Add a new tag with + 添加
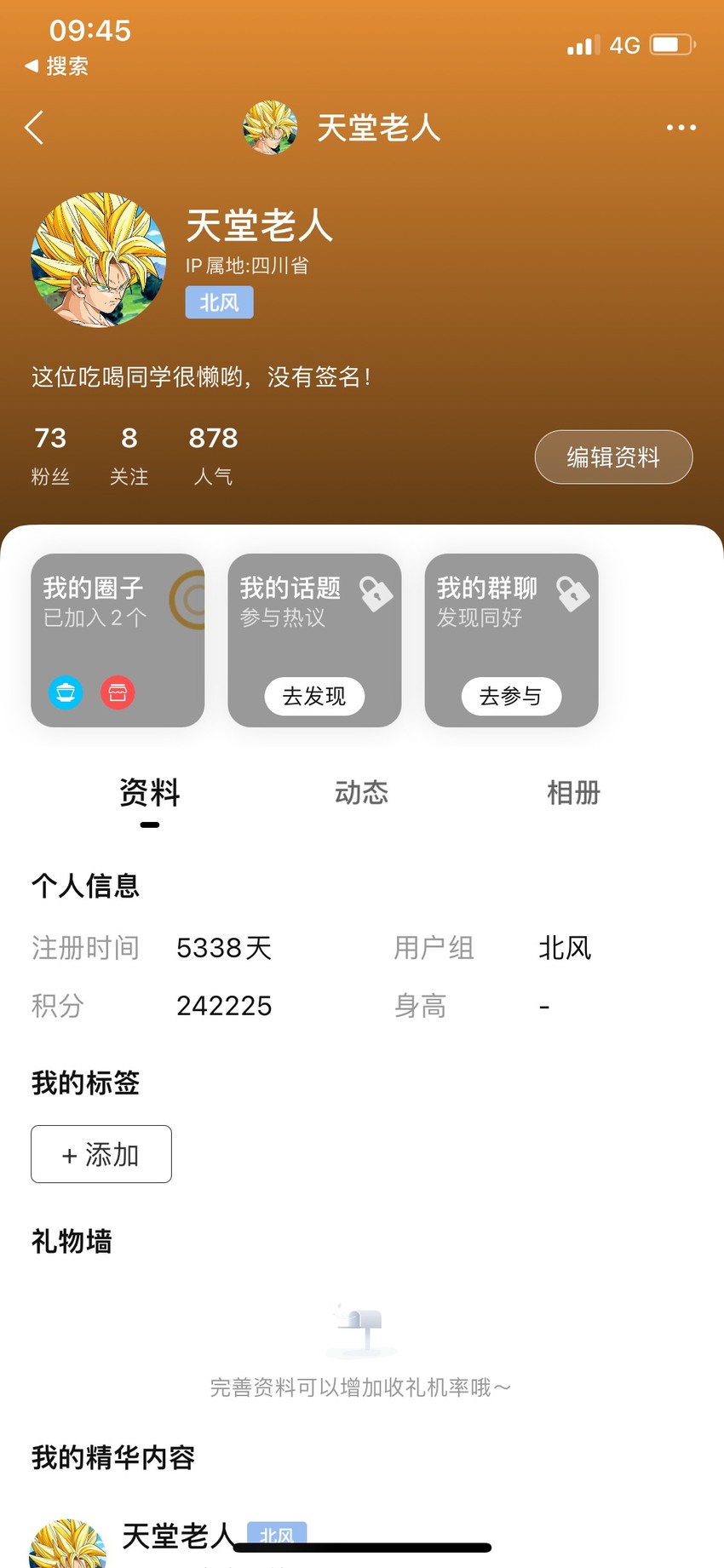724x1568 pixels. click(x=101, y=1154)
